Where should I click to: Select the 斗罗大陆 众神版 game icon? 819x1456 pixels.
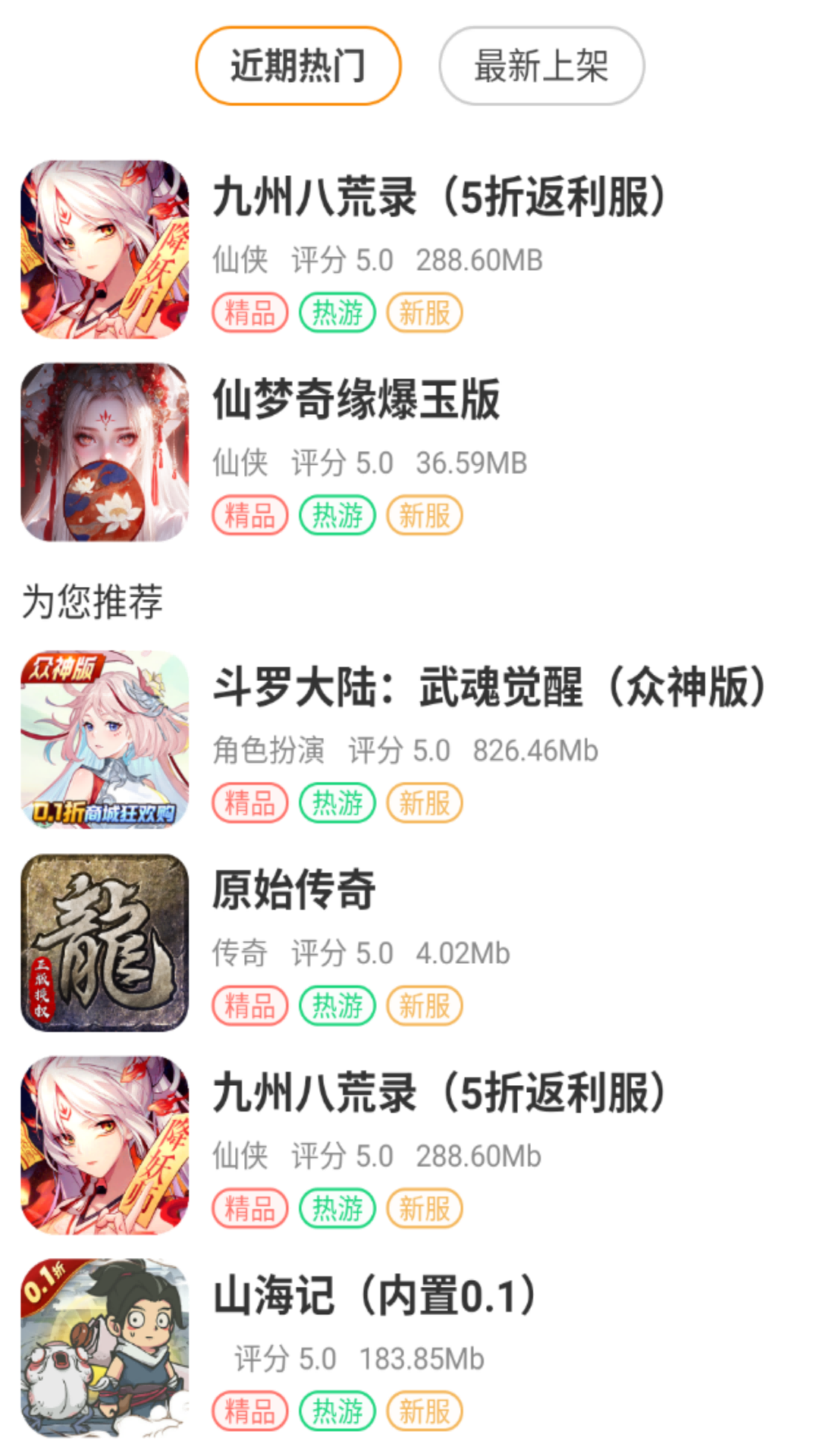[x=106, y=739]
